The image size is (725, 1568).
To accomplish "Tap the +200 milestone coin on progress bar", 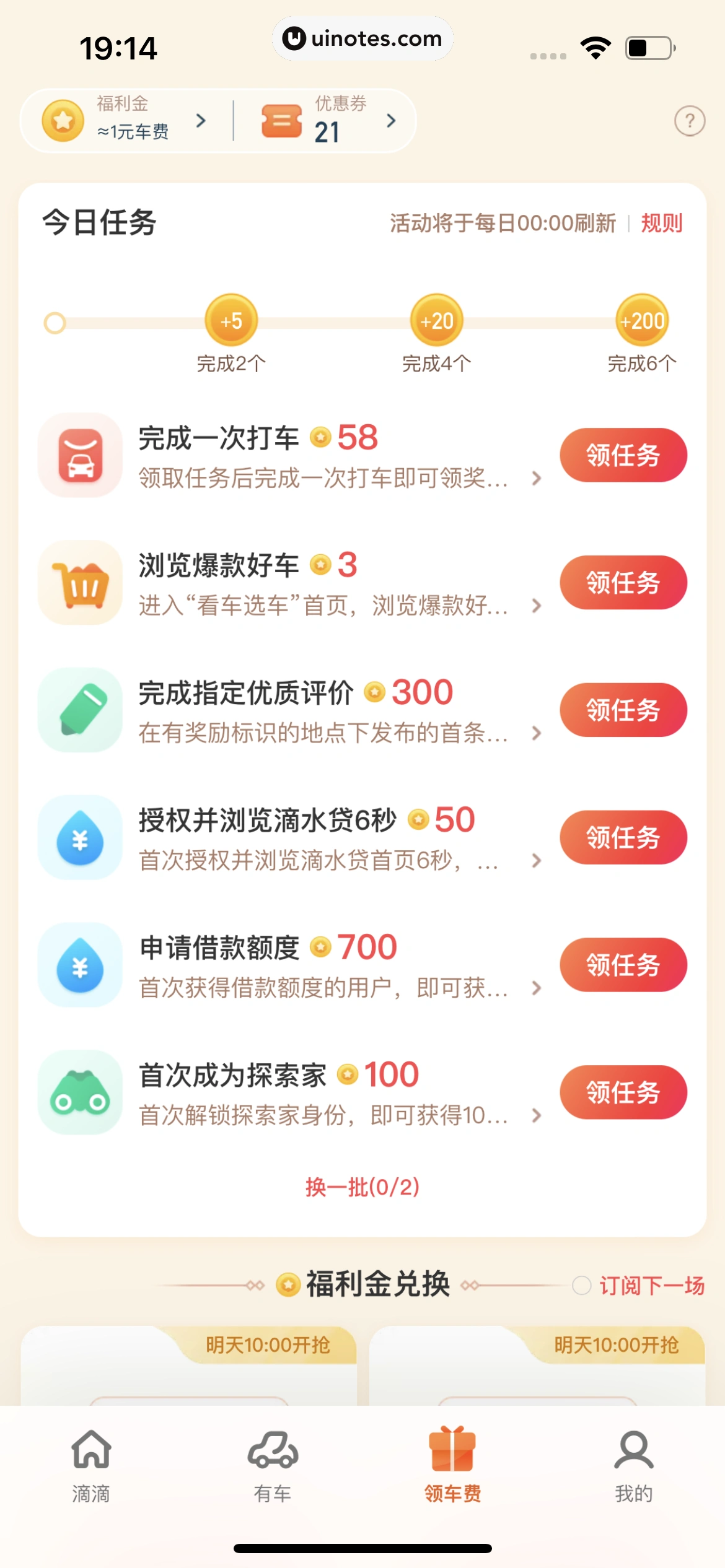I will (642, 321).
